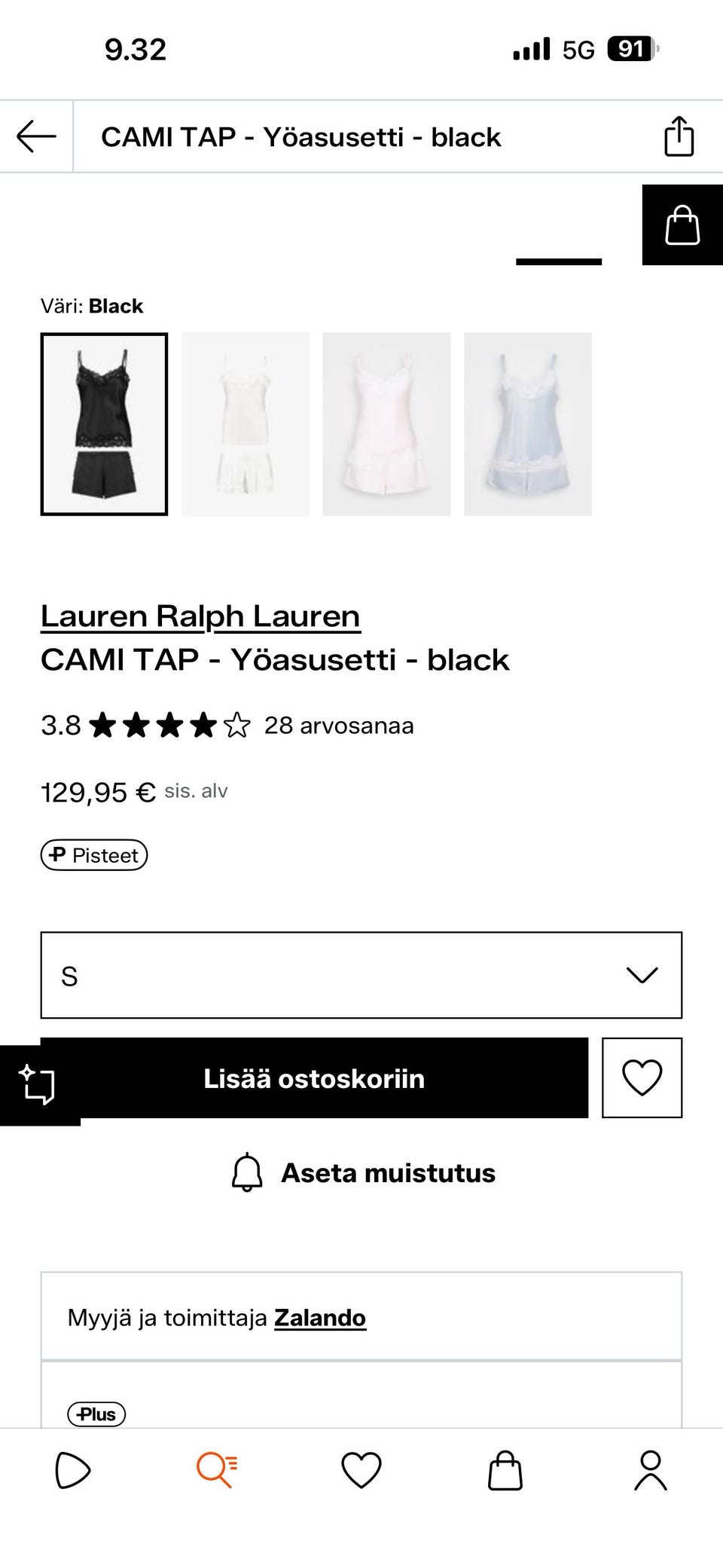Open the profile account tab
723x1568 pixels.
pyautogui.click(x=650, y=1470)
